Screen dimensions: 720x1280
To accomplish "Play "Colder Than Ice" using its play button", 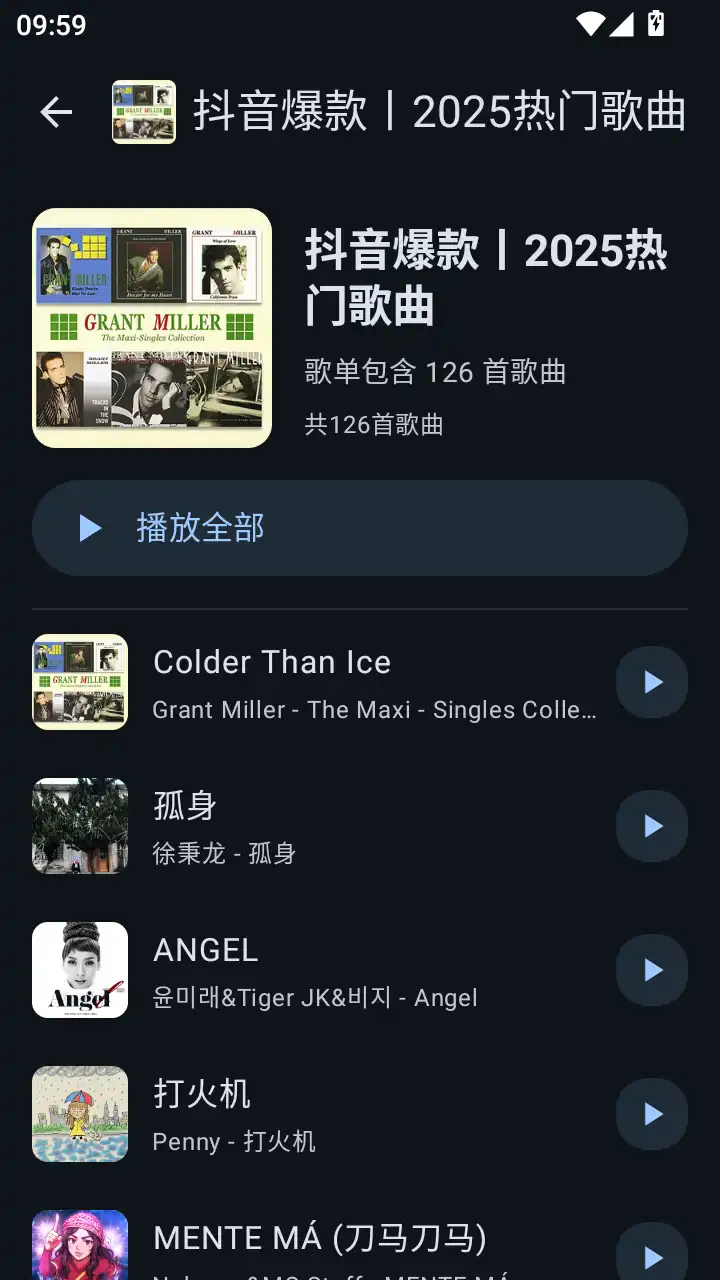I will coord(651,682).
